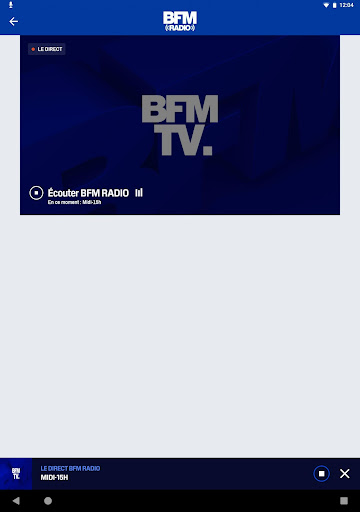This screenshot has height=512, width=360.
Task: Tap the system home button
Action: tap(48, 501)
